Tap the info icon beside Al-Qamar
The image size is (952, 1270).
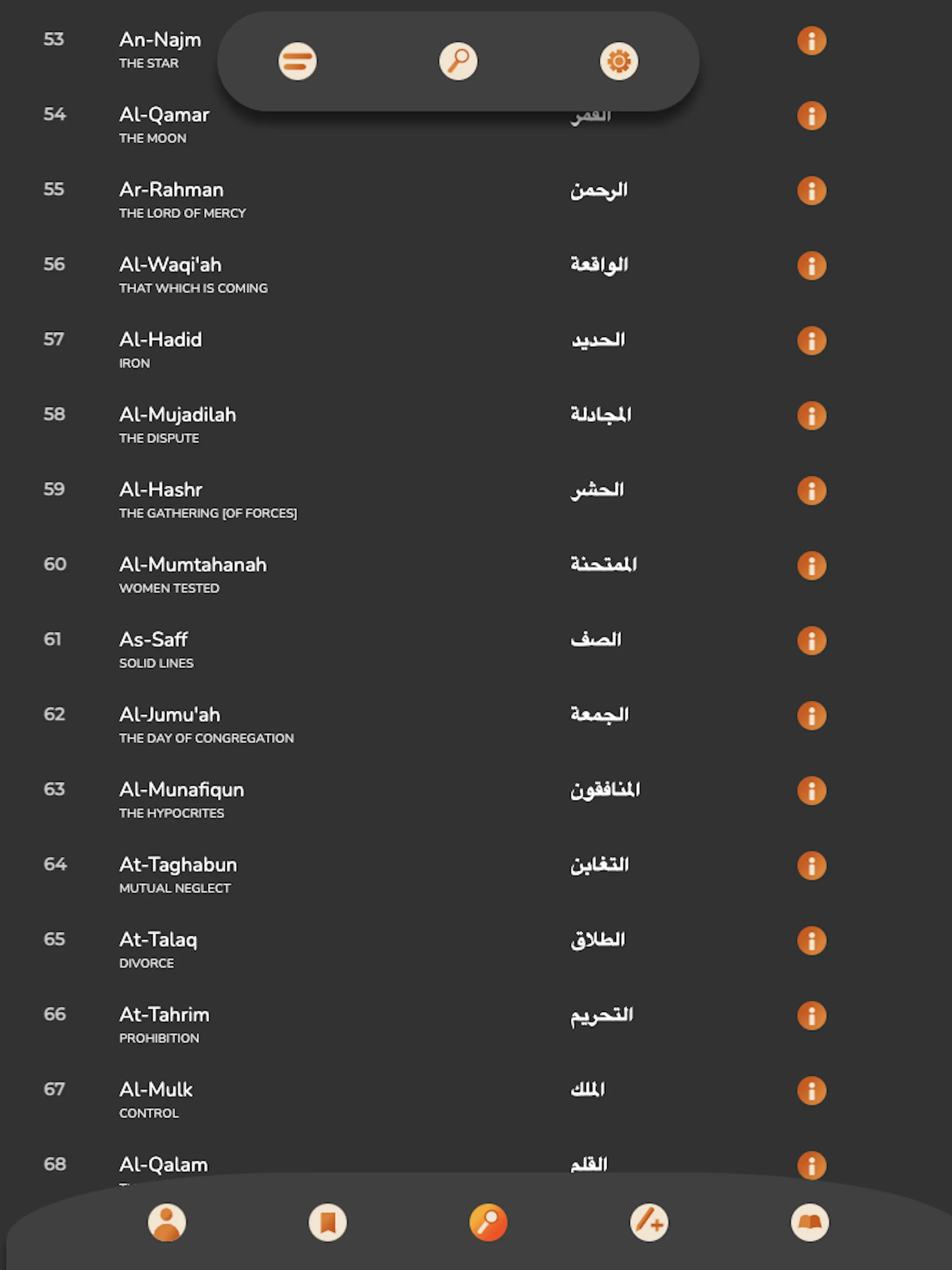811,115
